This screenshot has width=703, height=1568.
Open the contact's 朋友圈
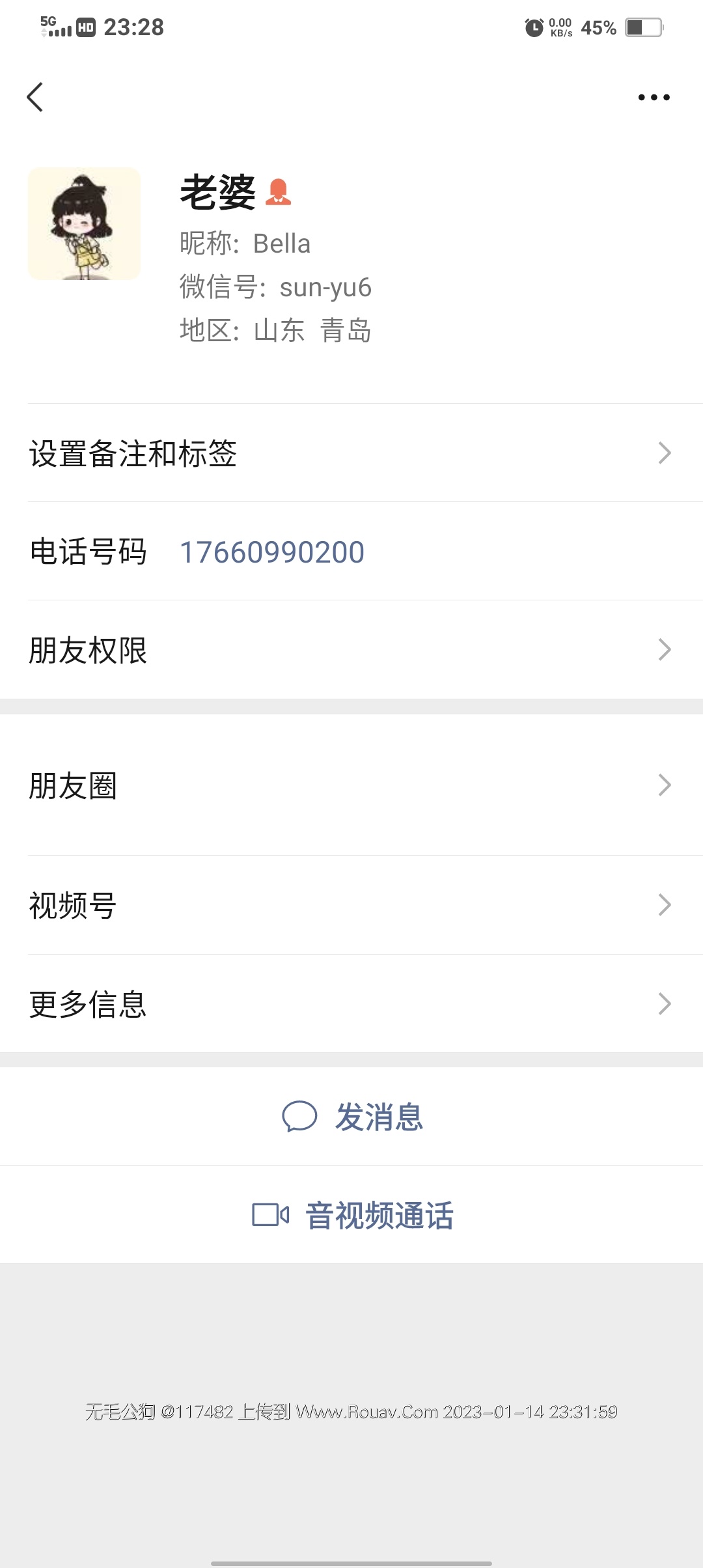351,785
